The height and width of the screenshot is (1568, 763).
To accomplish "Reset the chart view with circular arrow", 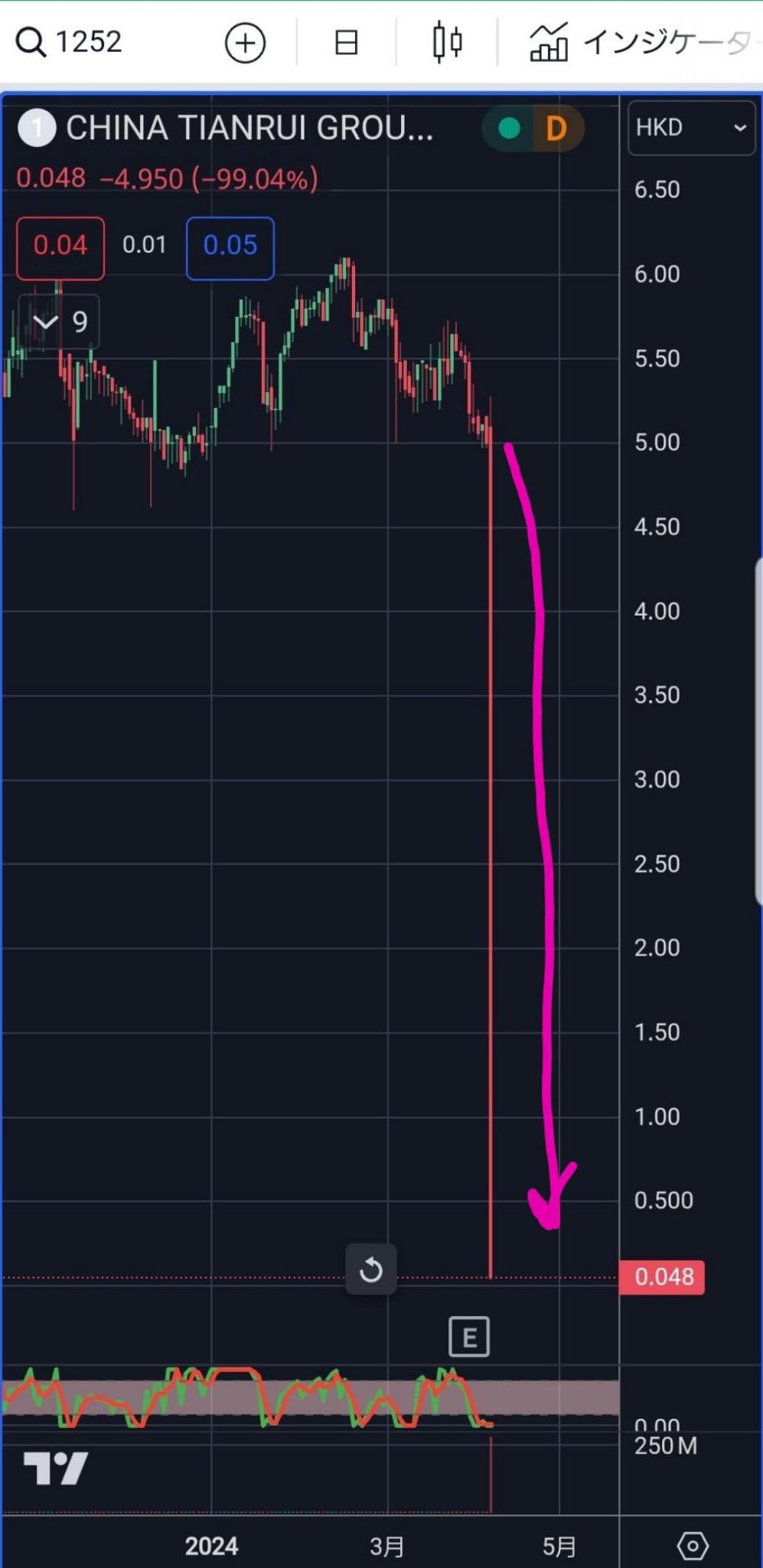I will 370,1269.
